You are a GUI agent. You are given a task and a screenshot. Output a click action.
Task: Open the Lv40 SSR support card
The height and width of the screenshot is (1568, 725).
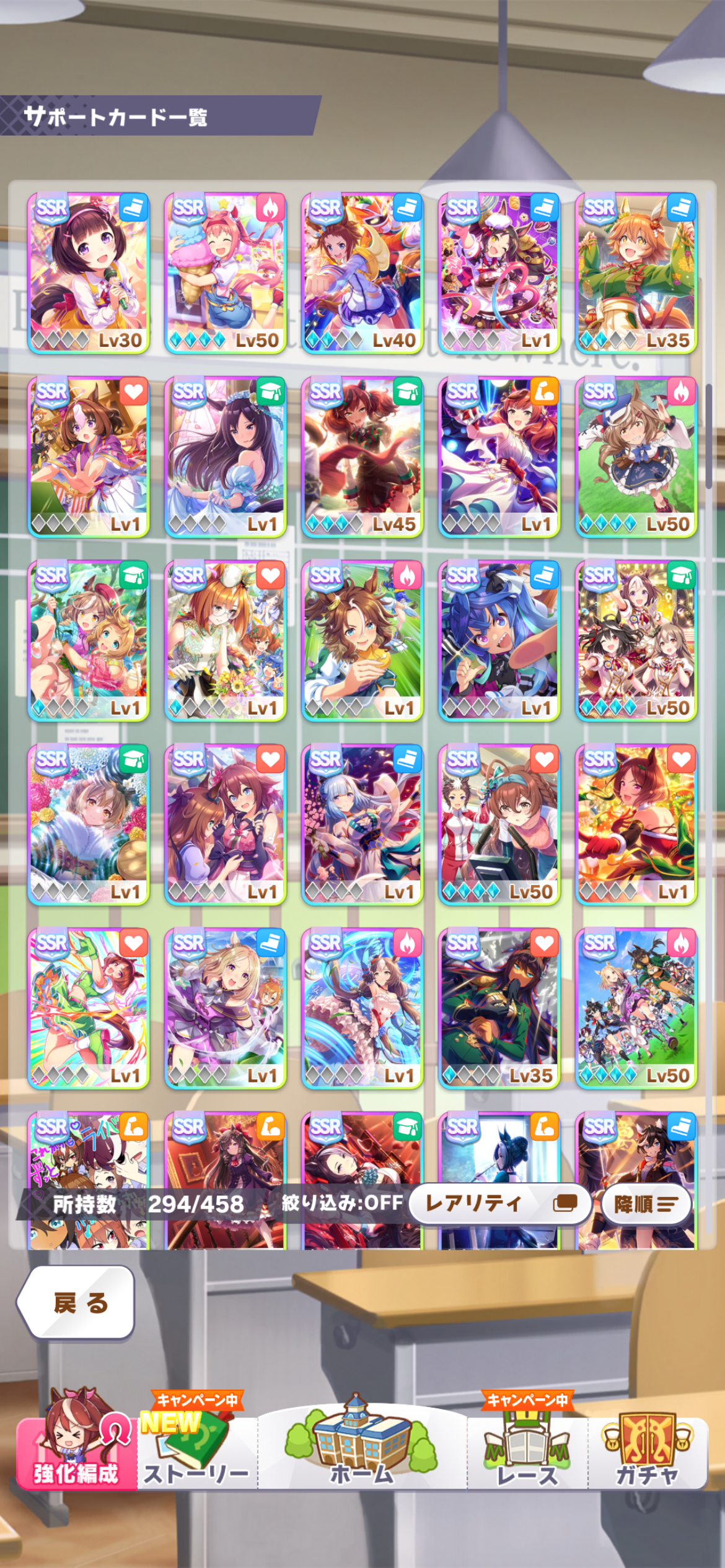[362, 273]
